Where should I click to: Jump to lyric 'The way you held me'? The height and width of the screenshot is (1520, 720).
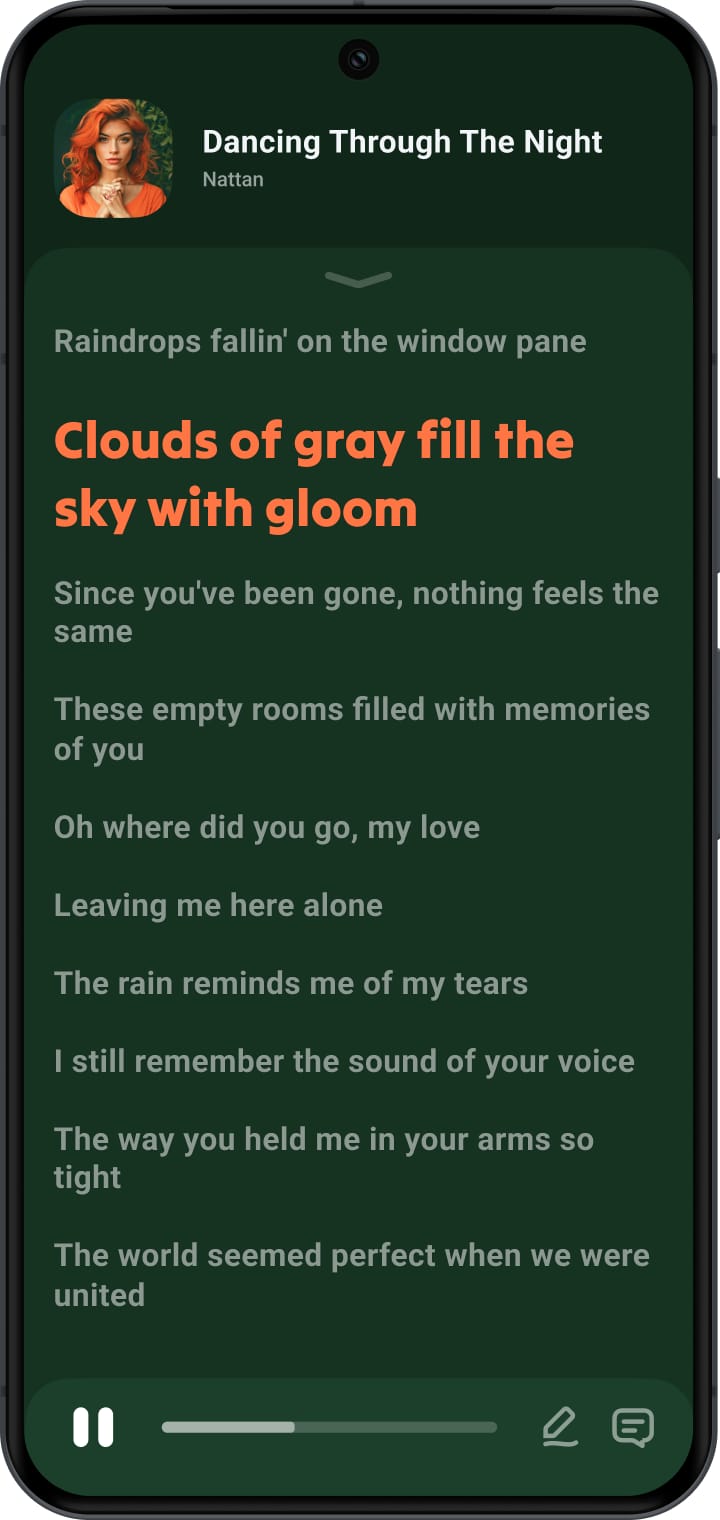(323, 1157)
